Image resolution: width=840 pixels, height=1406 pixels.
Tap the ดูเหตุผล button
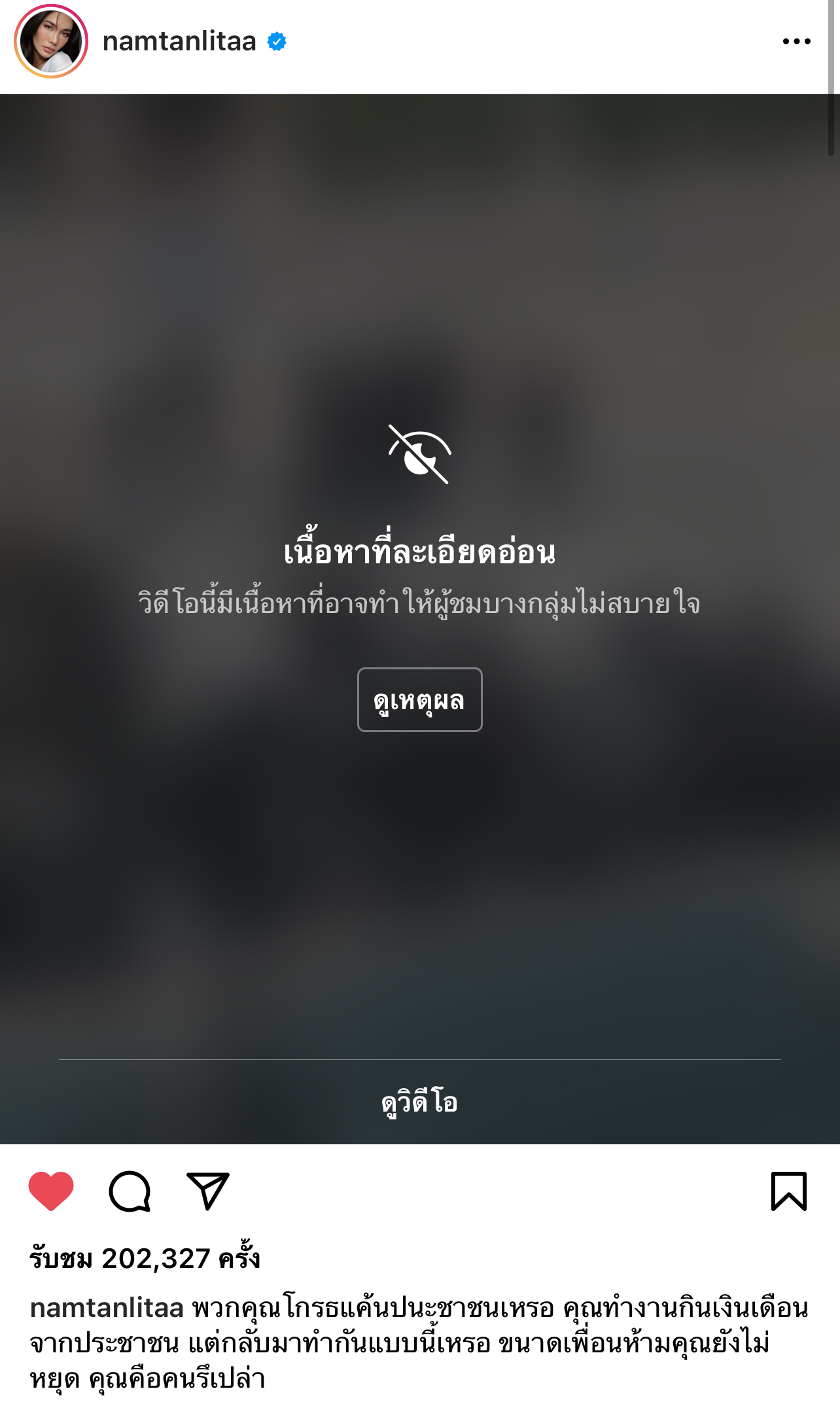point(419,699)
